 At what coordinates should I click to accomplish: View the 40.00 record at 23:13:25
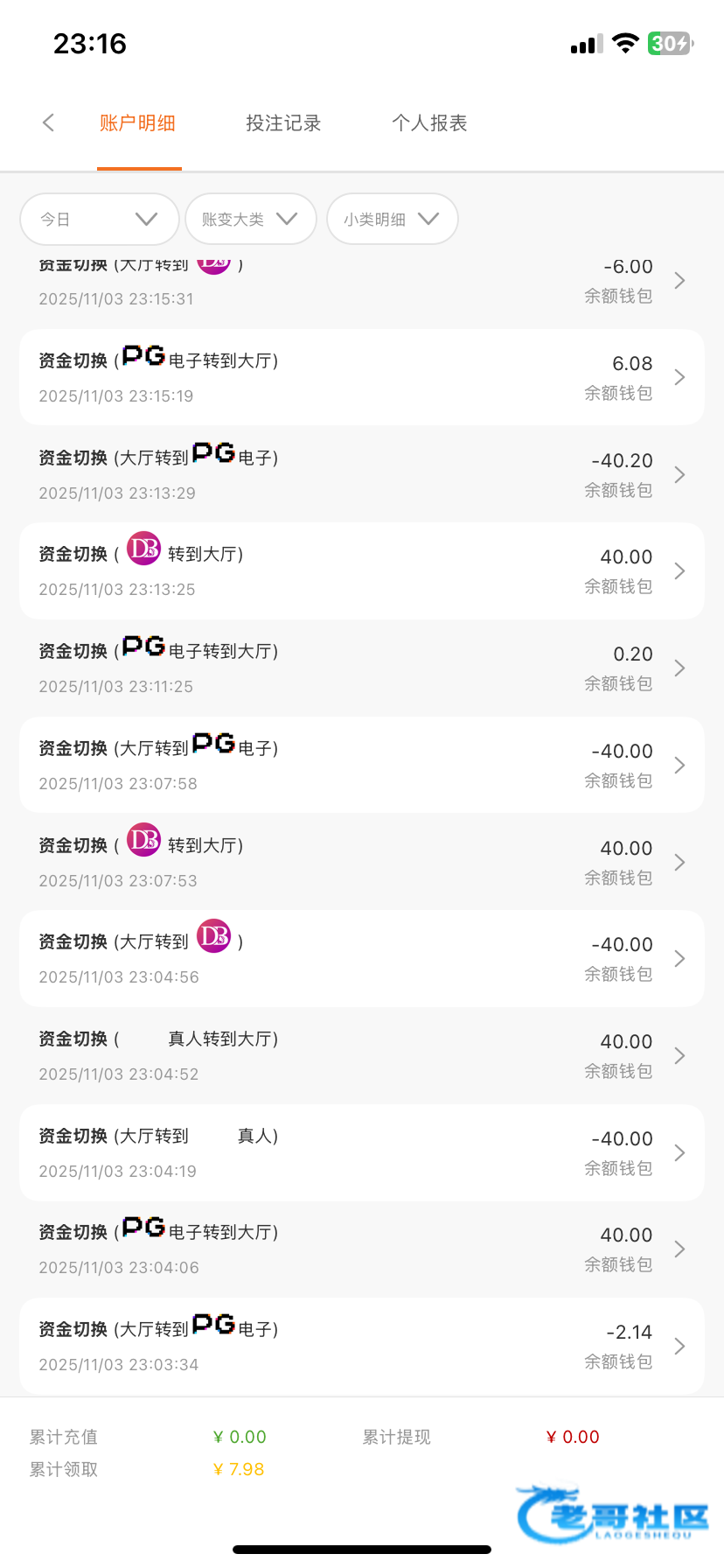(361, 571)
